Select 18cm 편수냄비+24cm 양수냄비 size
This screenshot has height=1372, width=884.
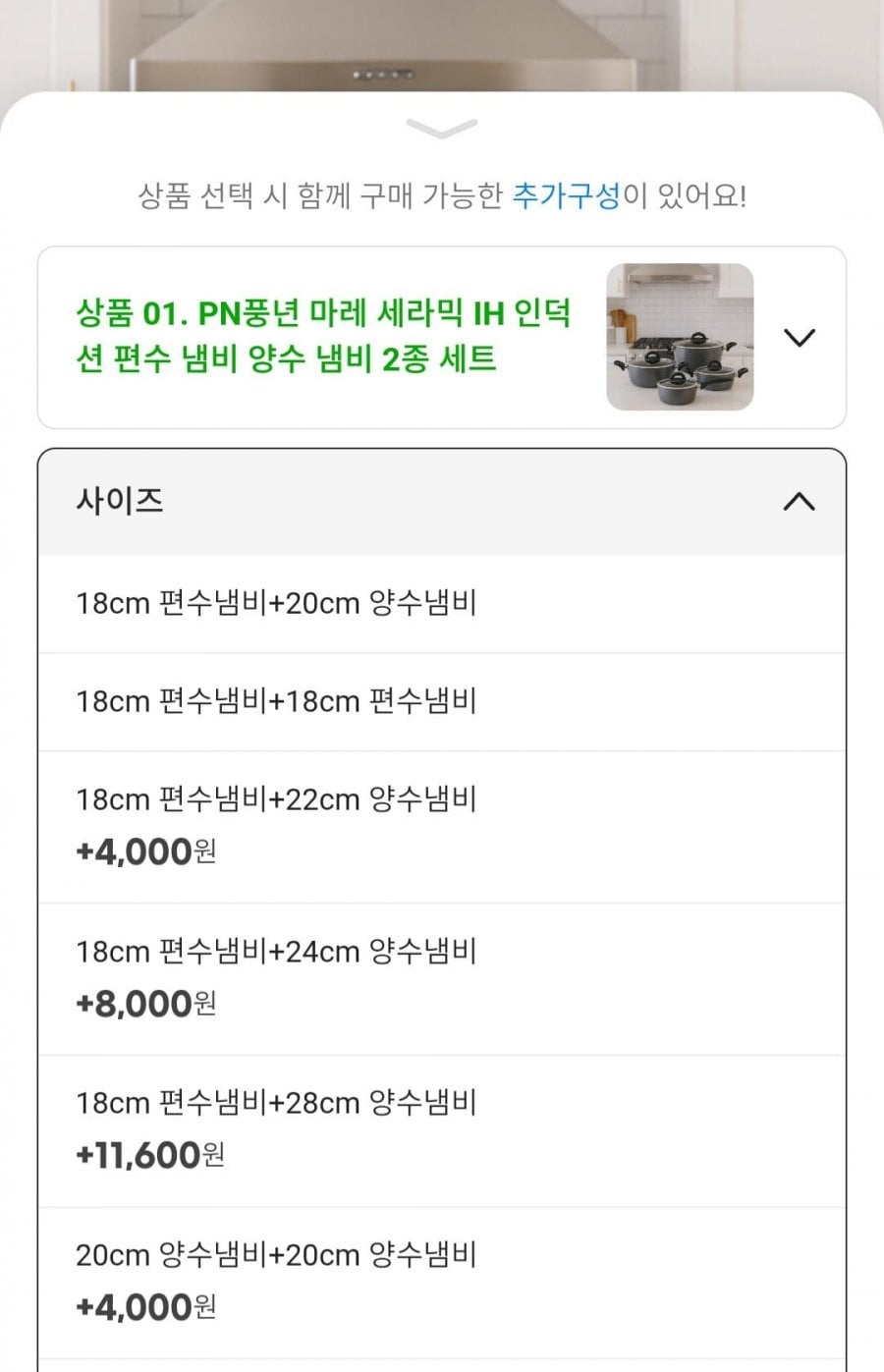point(441,978)
